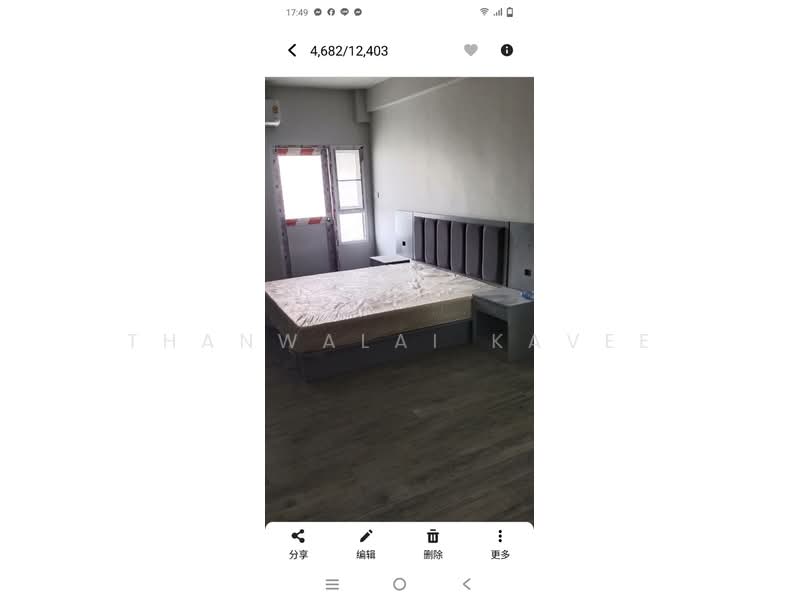The image size is (800, 600).
Task: Mark this photo as favorite
Action: point(471,50)
